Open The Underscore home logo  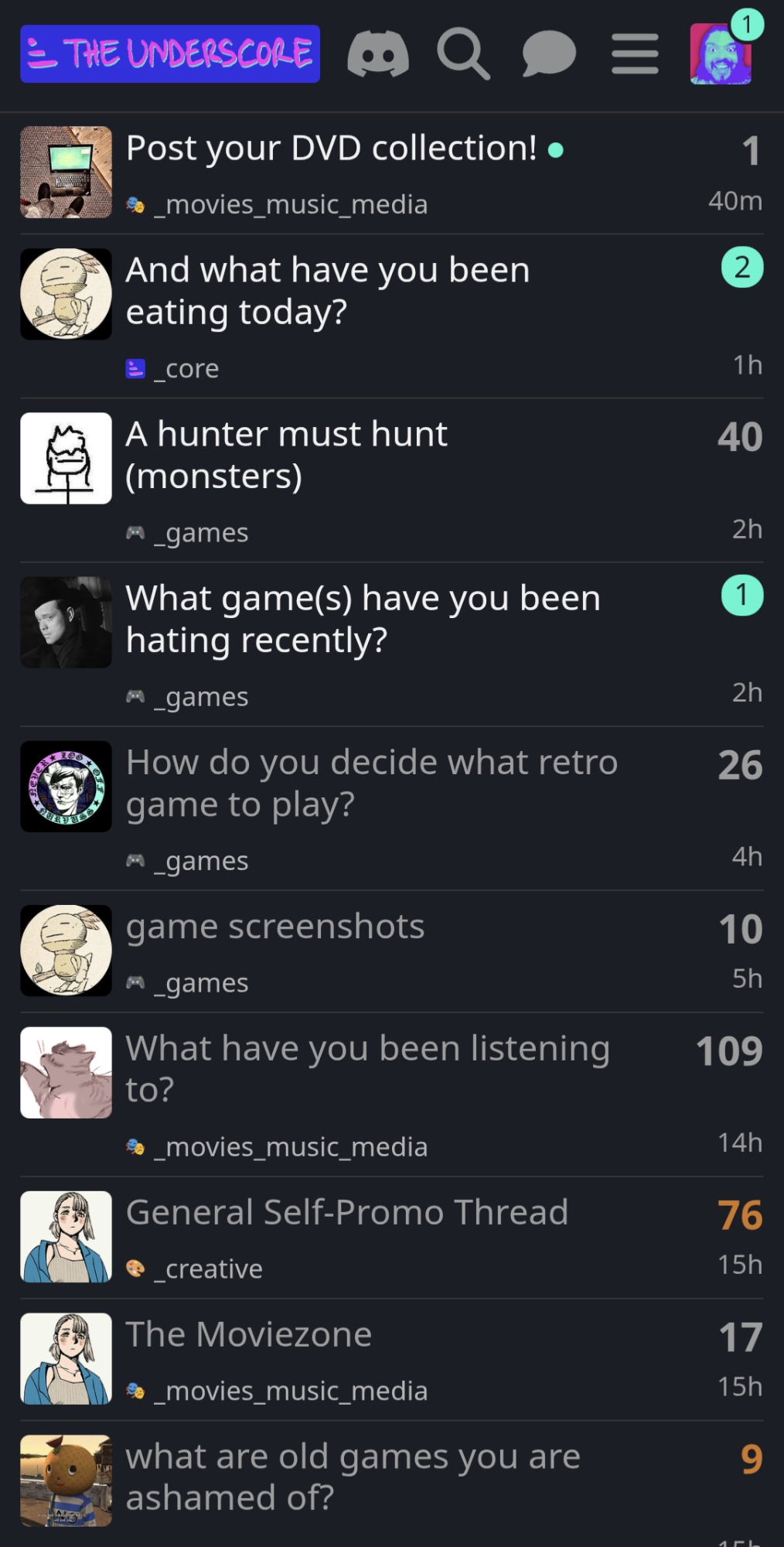[x=170, y=53]
